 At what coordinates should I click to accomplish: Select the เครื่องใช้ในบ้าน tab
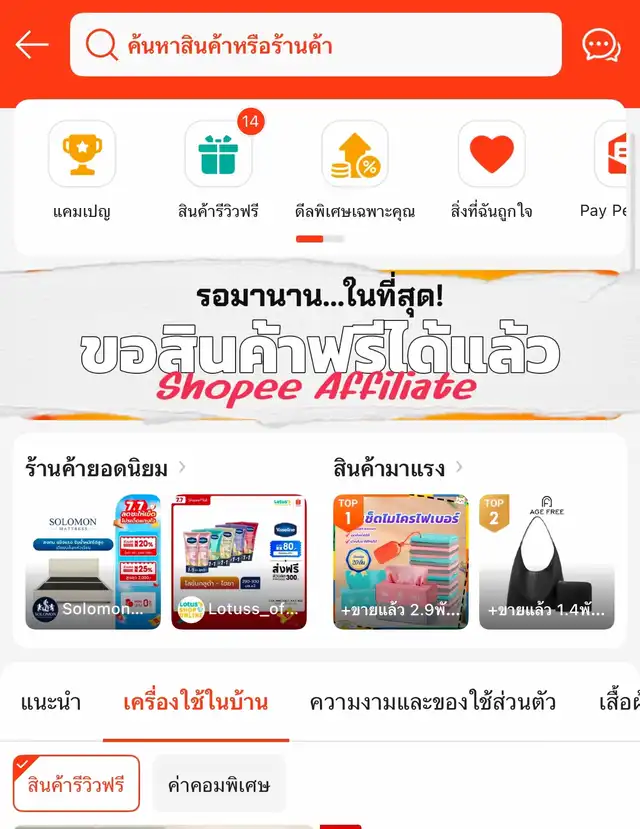[x=195, y=702]
